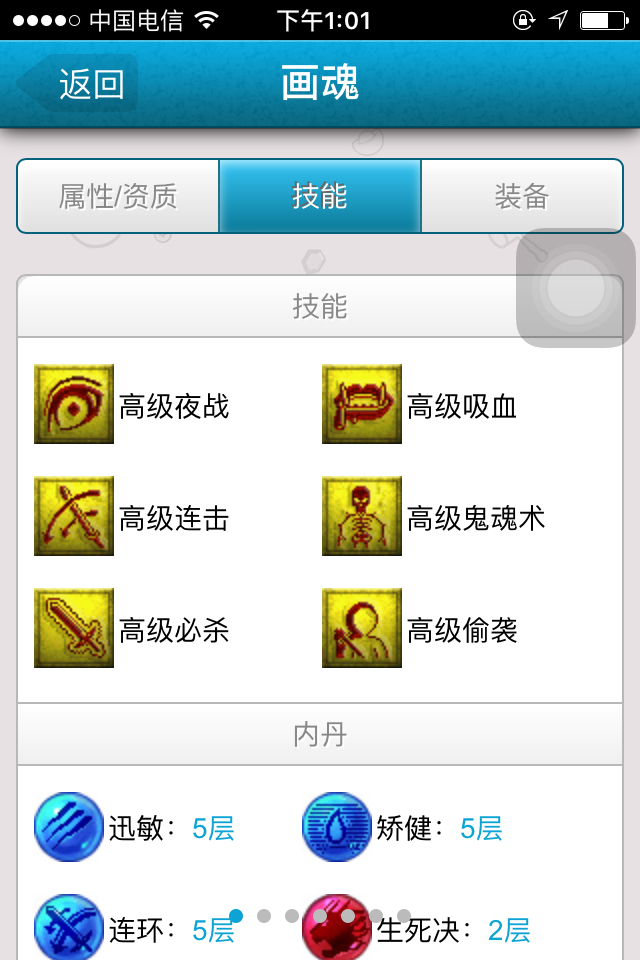This screenshot has height=960, width=640.
Task: Tap the 返回 back button
Action: (x=80, y=84)
